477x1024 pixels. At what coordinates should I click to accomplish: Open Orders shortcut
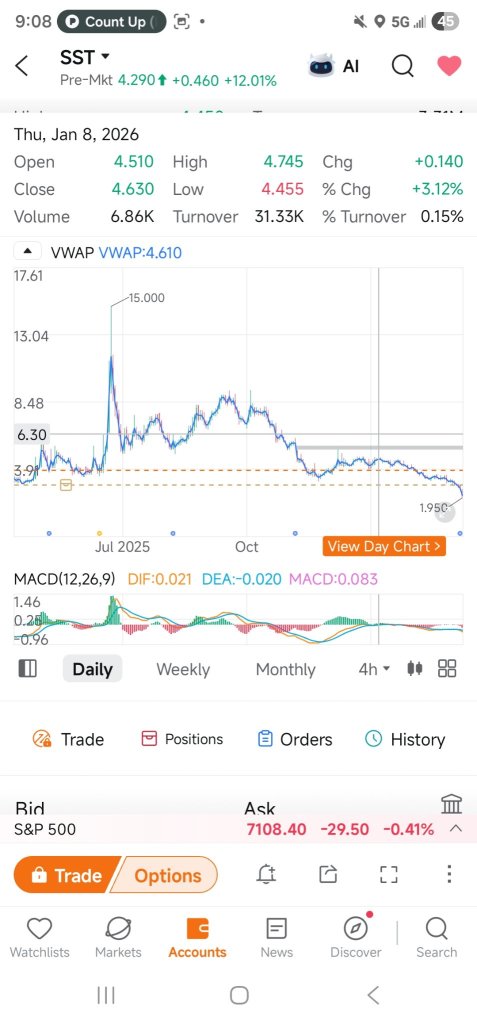tap(295, 739)
